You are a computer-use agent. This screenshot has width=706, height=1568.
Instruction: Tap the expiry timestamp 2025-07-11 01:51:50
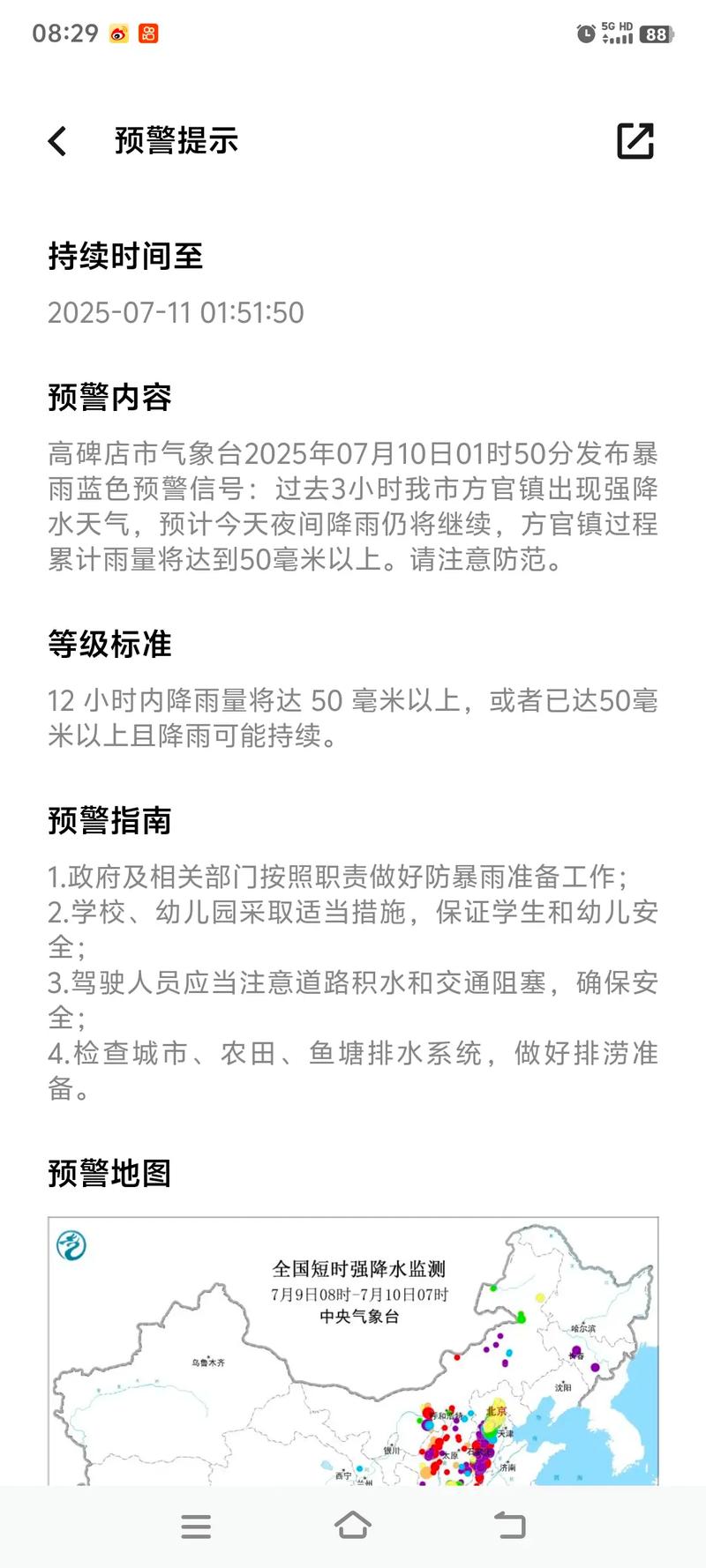[x=175, y=312]
